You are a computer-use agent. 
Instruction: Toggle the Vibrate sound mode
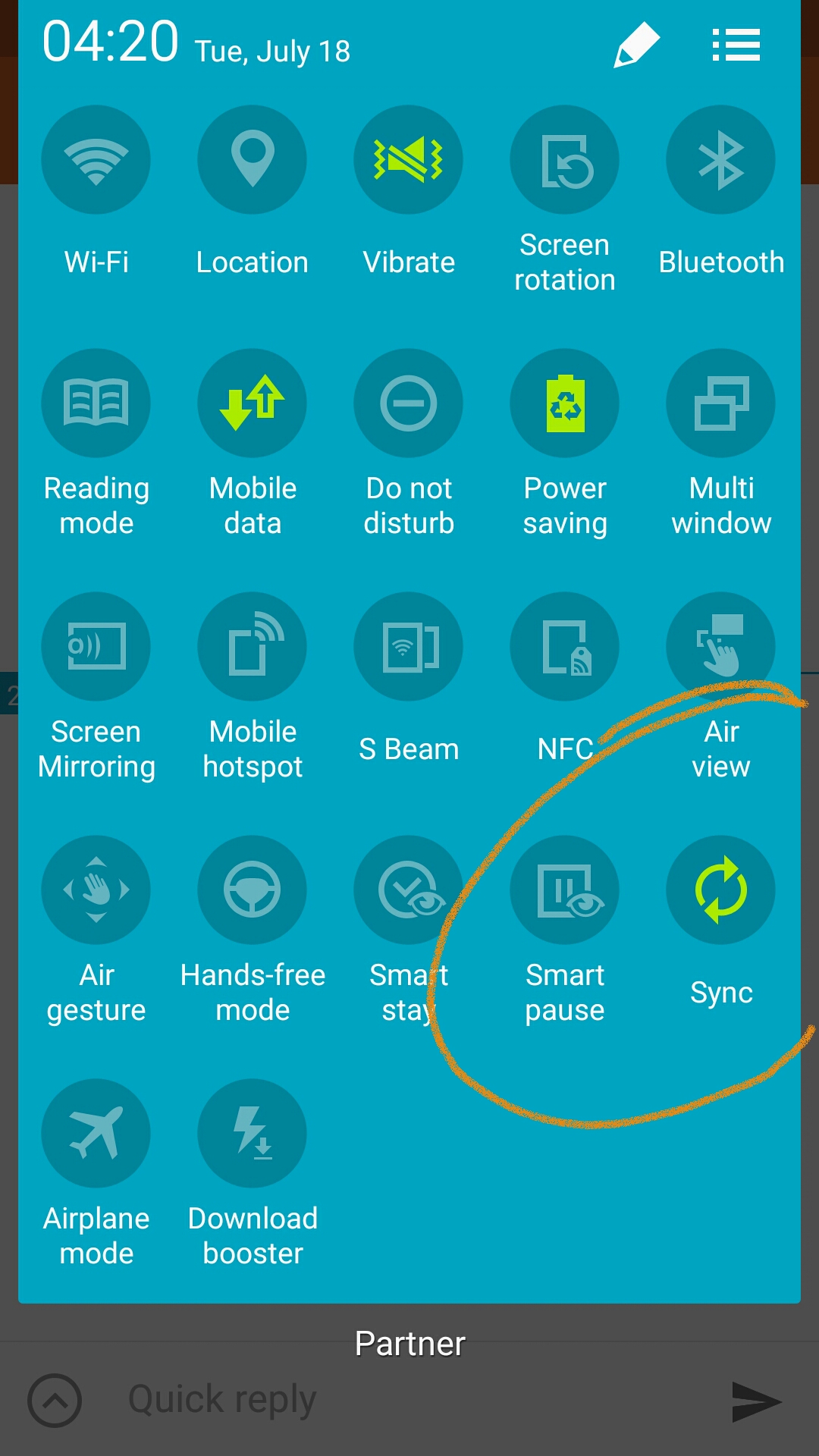tap(409, 160)
